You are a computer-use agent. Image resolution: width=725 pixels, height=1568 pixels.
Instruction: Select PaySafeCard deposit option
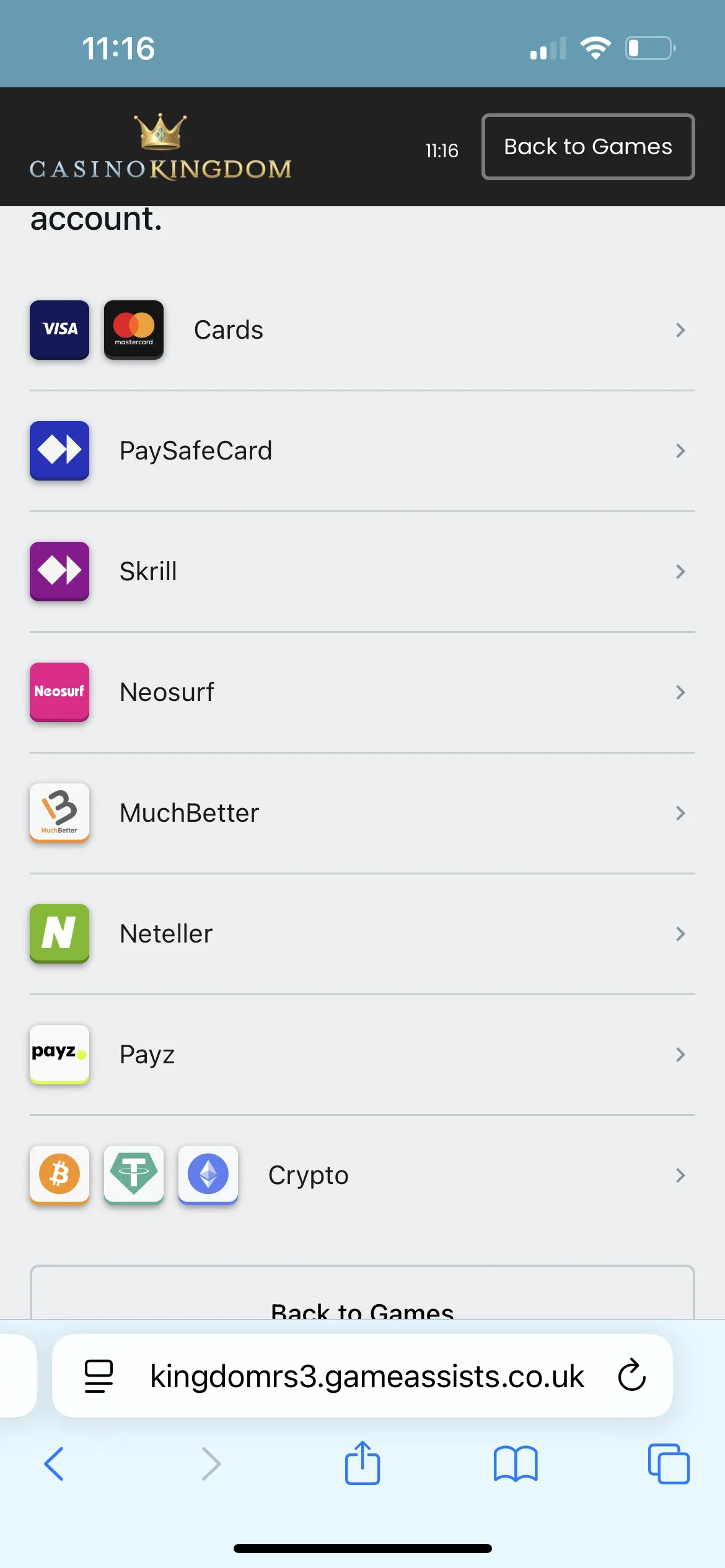coord(362,451)
